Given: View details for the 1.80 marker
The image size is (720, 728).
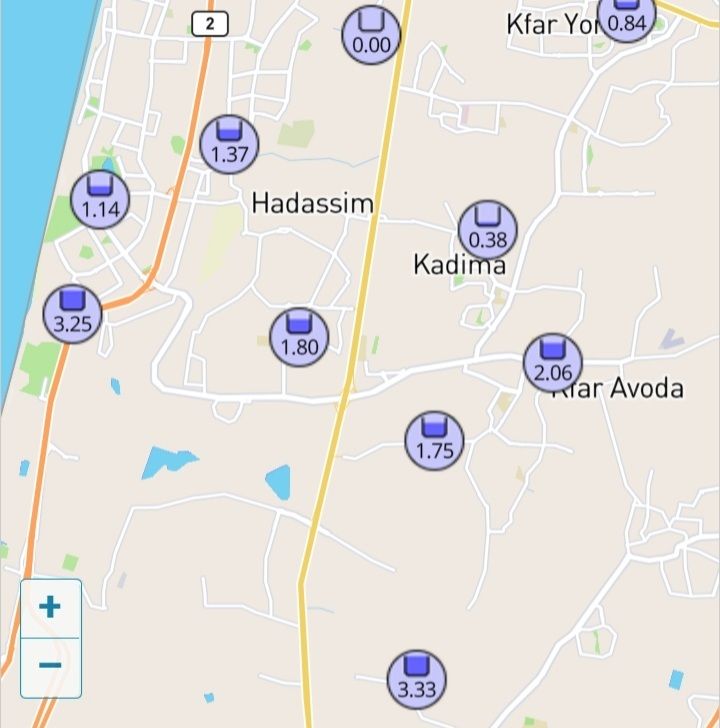Looking at the screenshot, I should pyautogui.click(x=299, y=337).
